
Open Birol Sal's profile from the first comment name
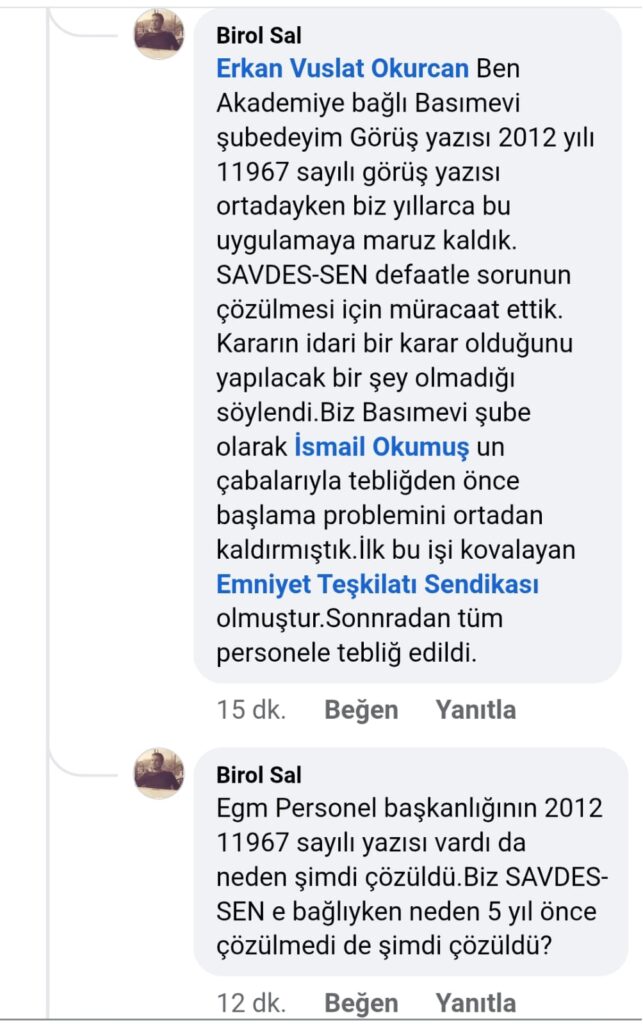point(258,36)
